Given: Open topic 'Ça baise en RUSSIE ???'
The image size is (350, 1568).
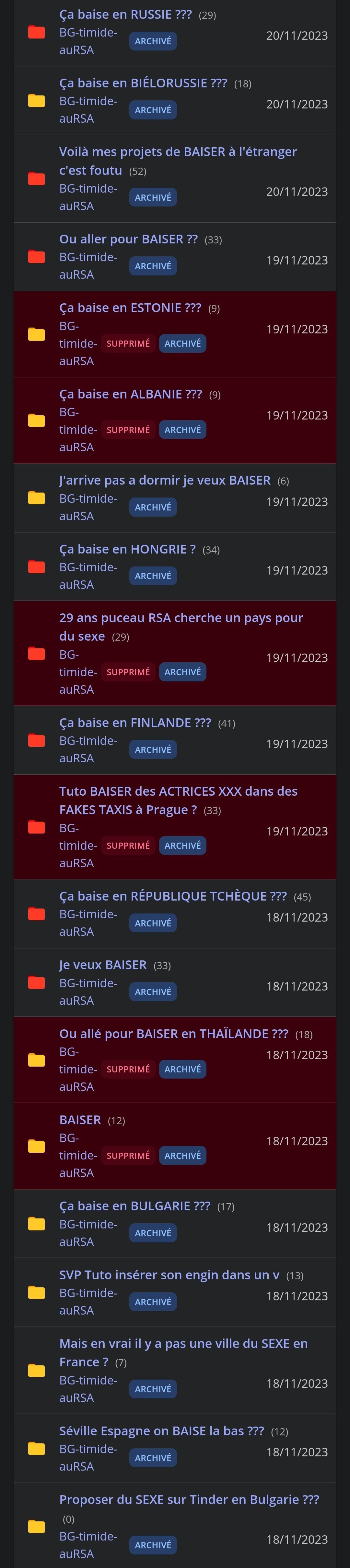Looking at the screenshot, I should (x=125, y=15).
